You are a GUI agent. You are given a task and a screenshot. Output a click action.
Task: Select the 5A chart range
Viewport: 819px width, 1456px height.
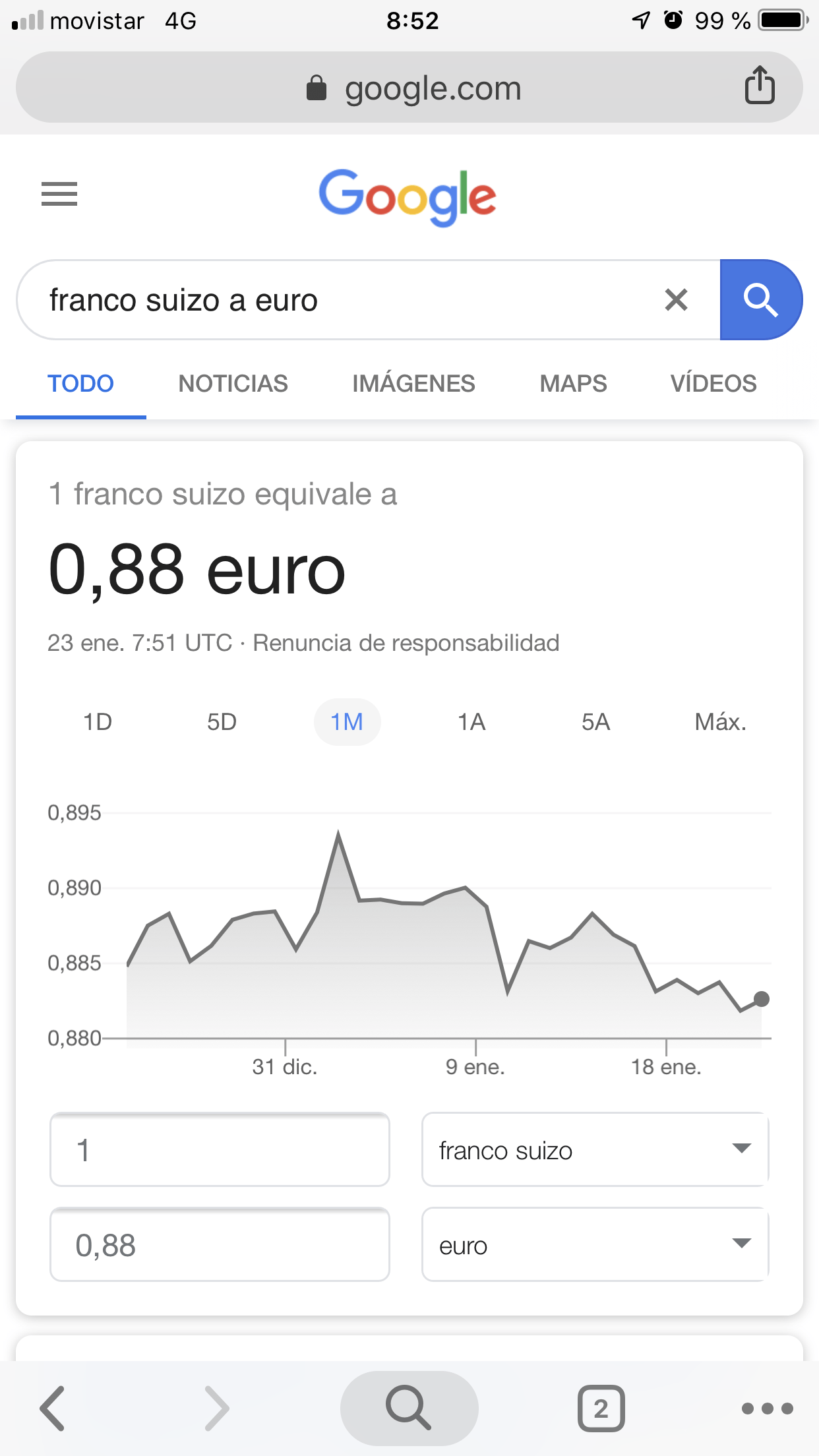[x=595, y=722]
